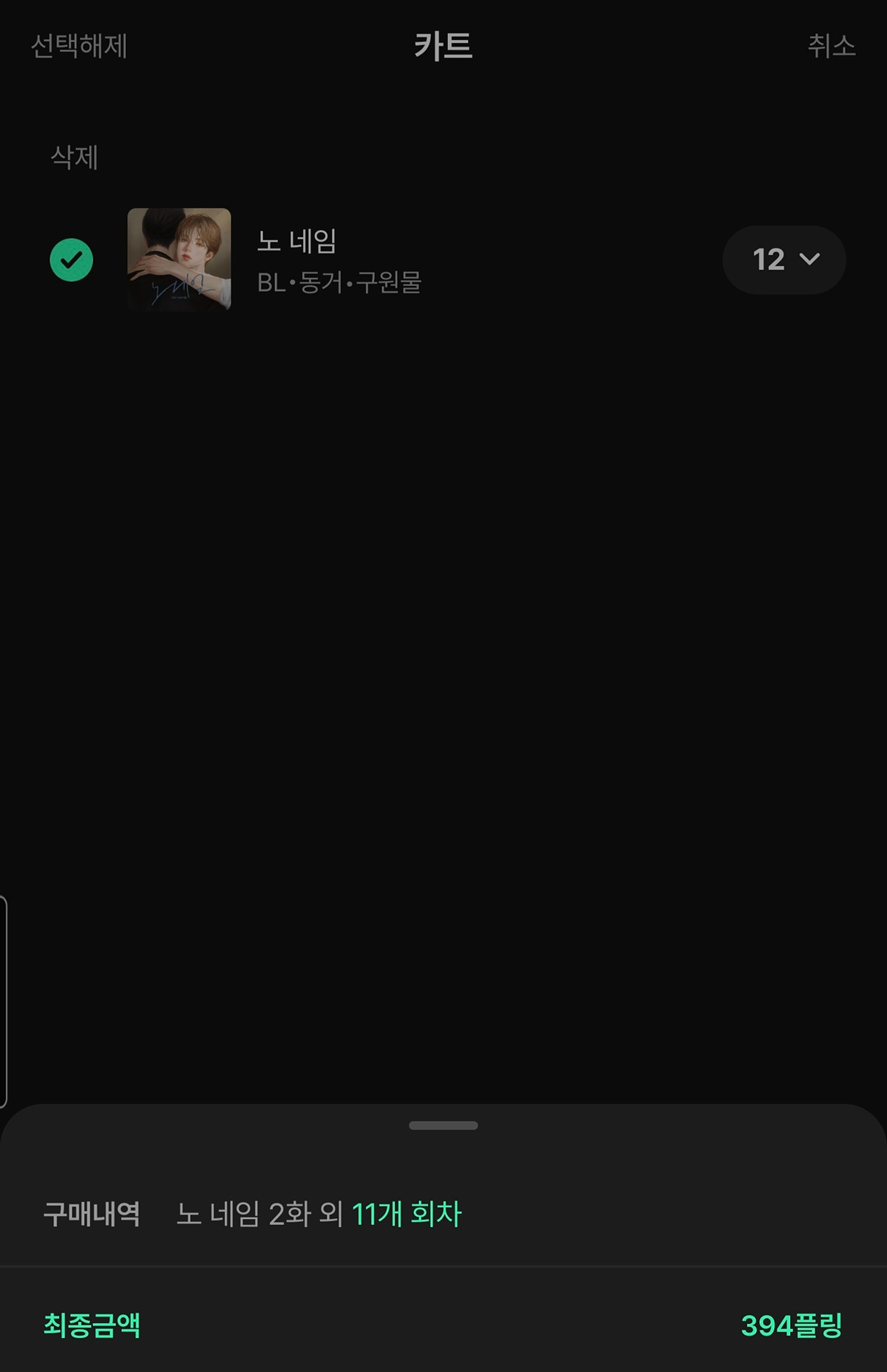This screenshot has width=887, height=1372.
Task: Open the 노 네임 cover thumbnail
Action: [178, 258]
